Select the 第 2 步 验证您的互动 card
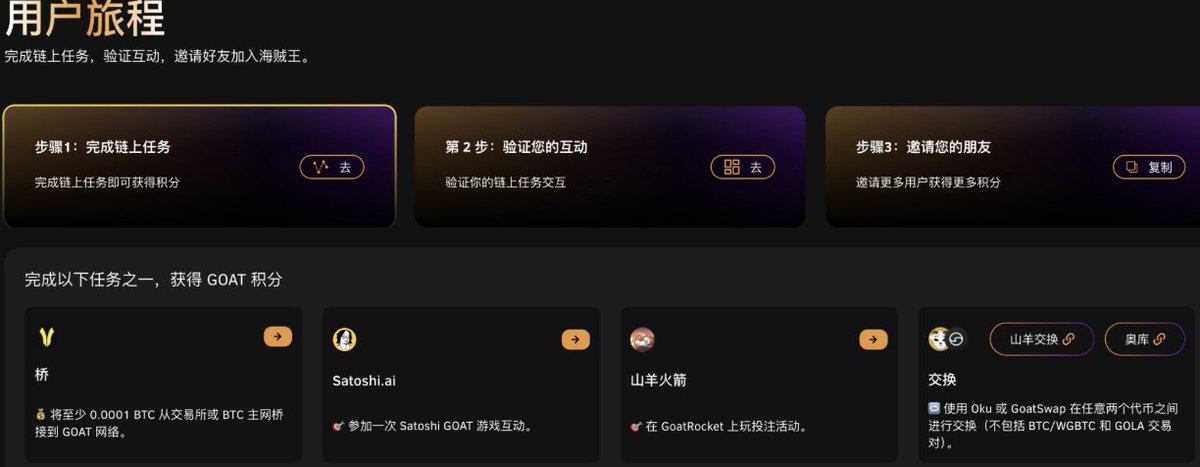The image size is (1200, 467). (x=560, y=165)
